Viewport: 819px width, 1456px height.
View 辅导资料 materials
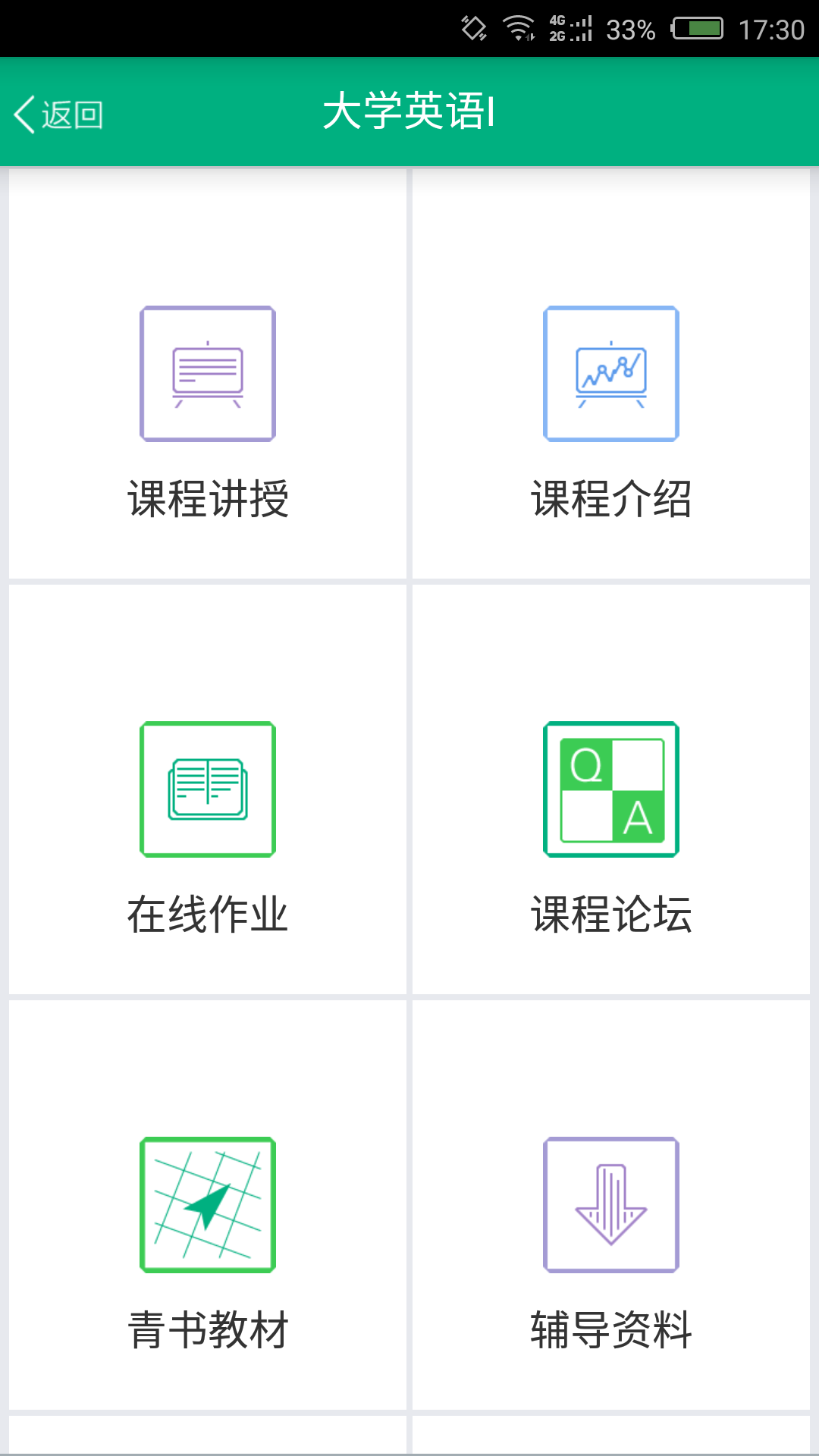click(611, 1242)
